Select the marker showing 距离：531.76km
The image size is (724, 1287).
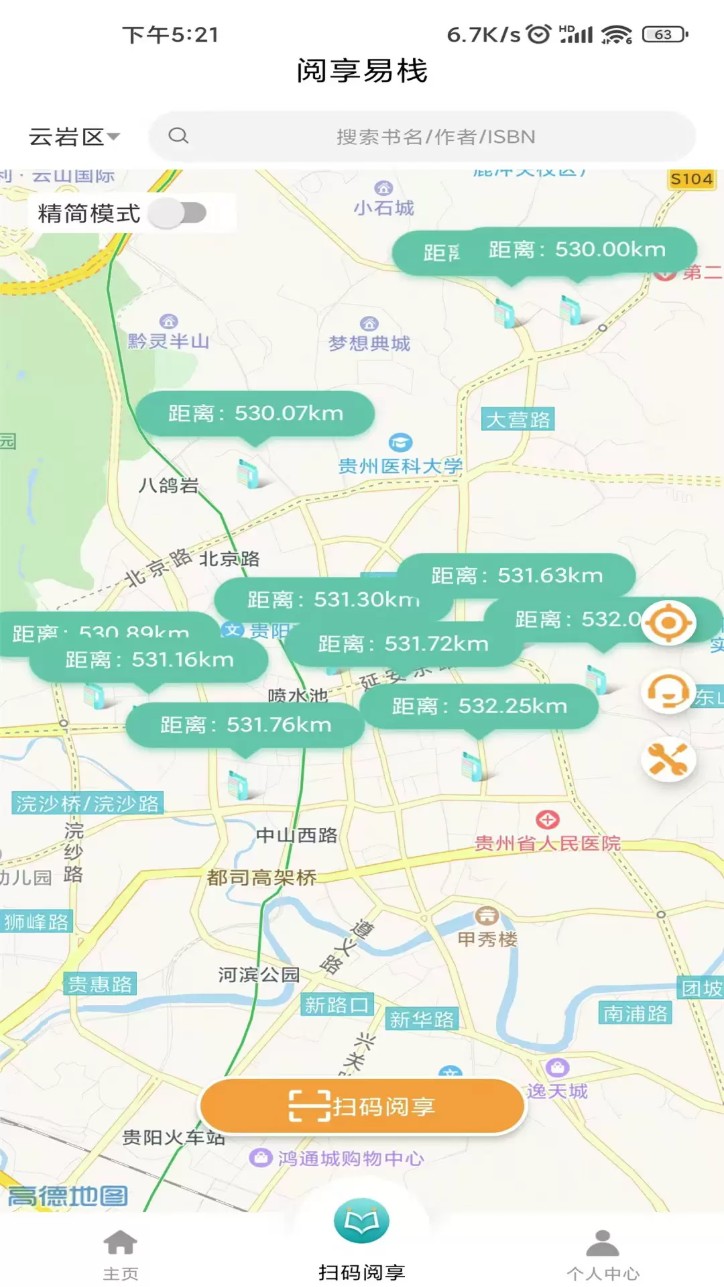[x=245, y=725]
